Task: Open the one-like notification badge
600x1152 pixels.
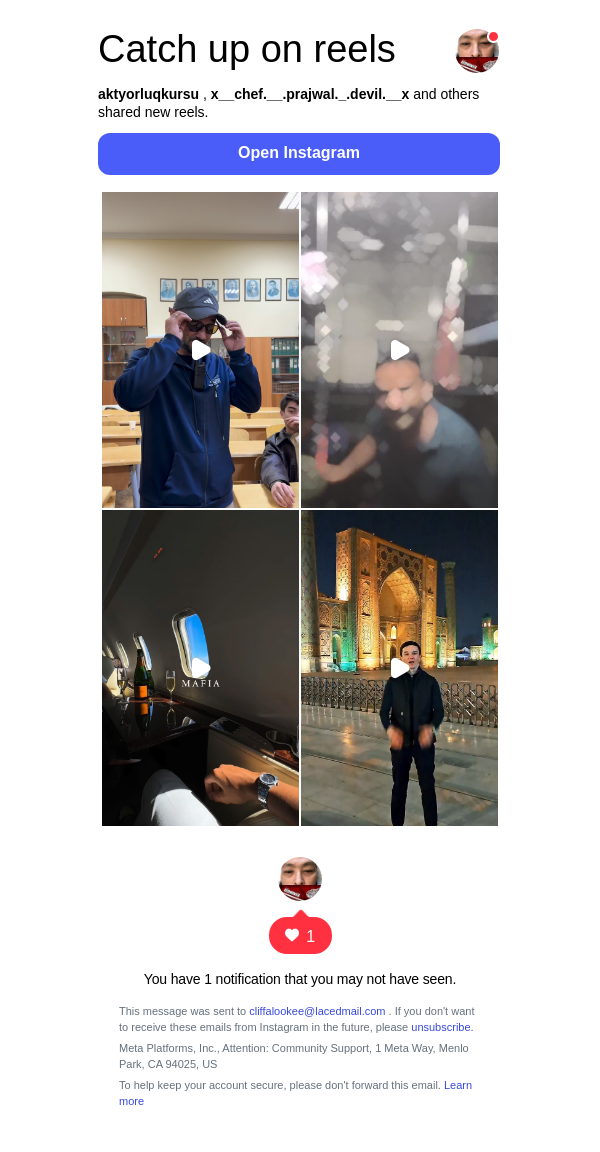Action: (x=300, y=936)
